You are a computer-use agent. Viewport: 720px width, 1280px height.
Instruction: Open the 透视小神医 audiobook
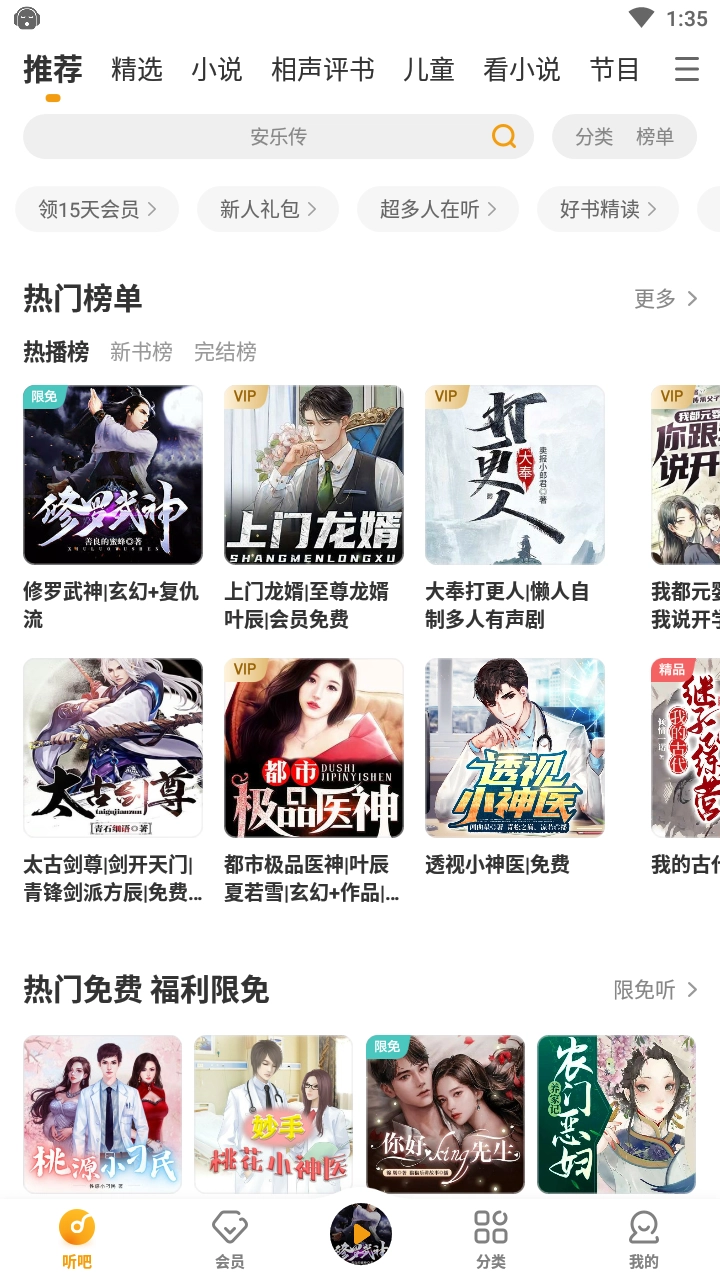[x=515, y=748]
